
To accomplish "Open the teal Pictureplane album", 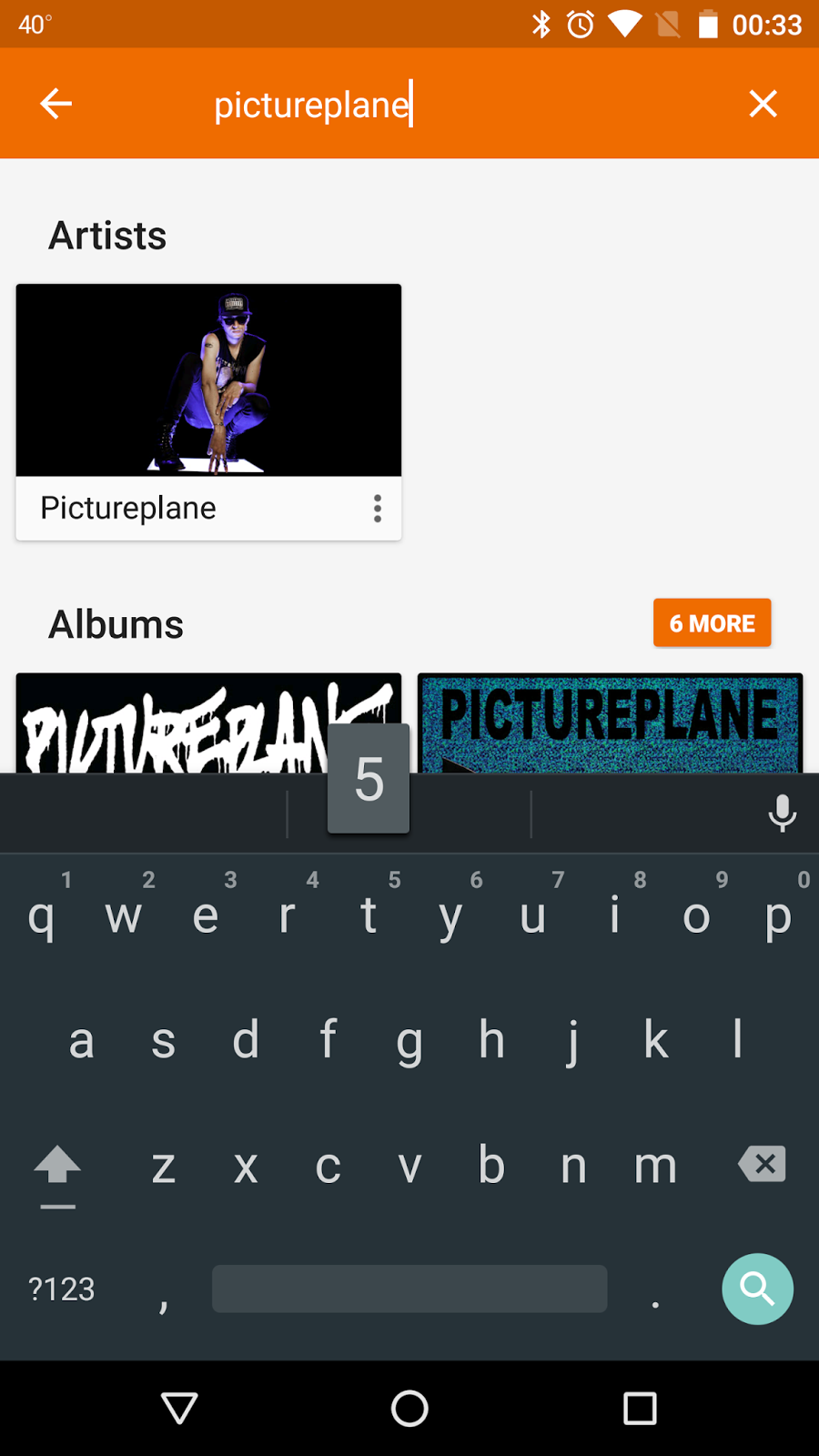I will point(610,723).
